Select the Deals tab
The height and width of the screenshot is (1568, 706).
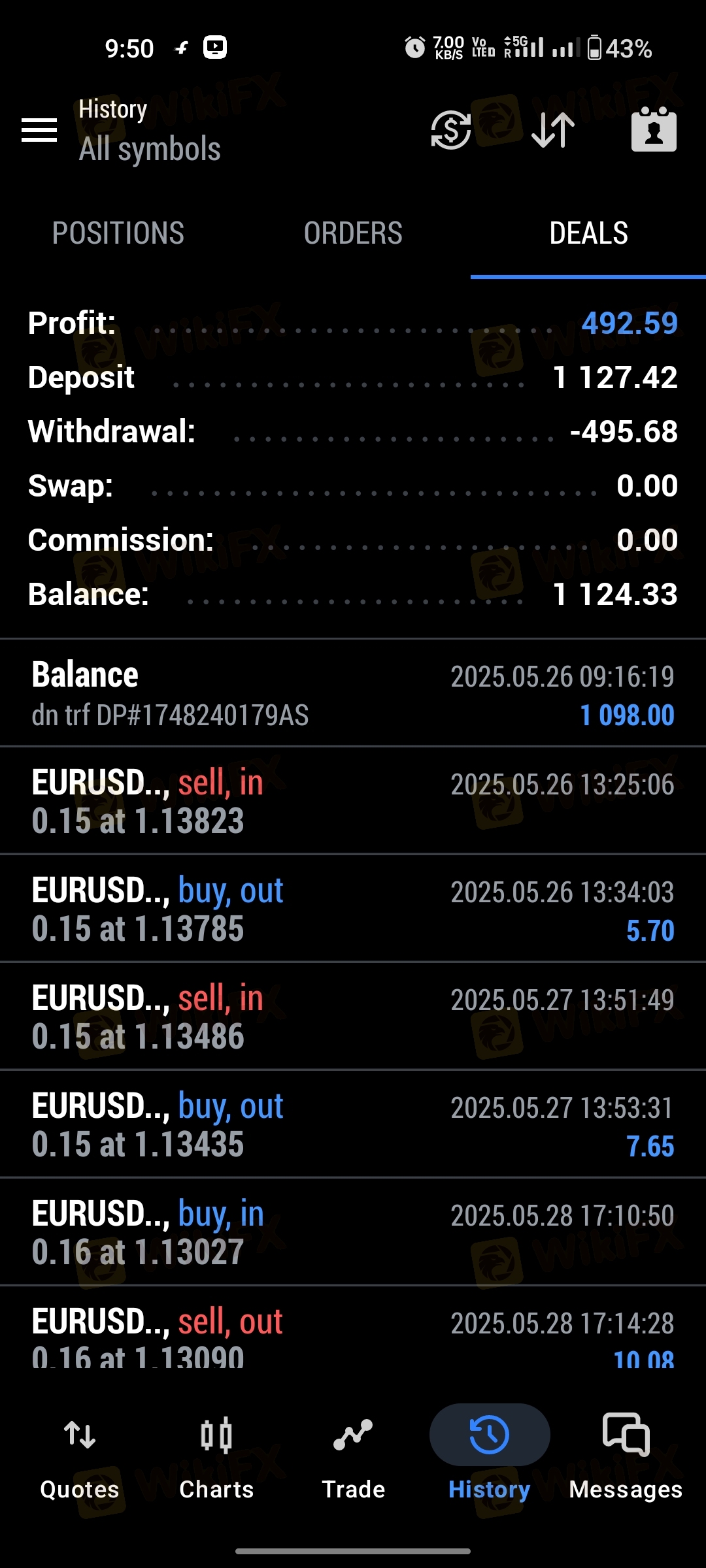pos(588,234)
